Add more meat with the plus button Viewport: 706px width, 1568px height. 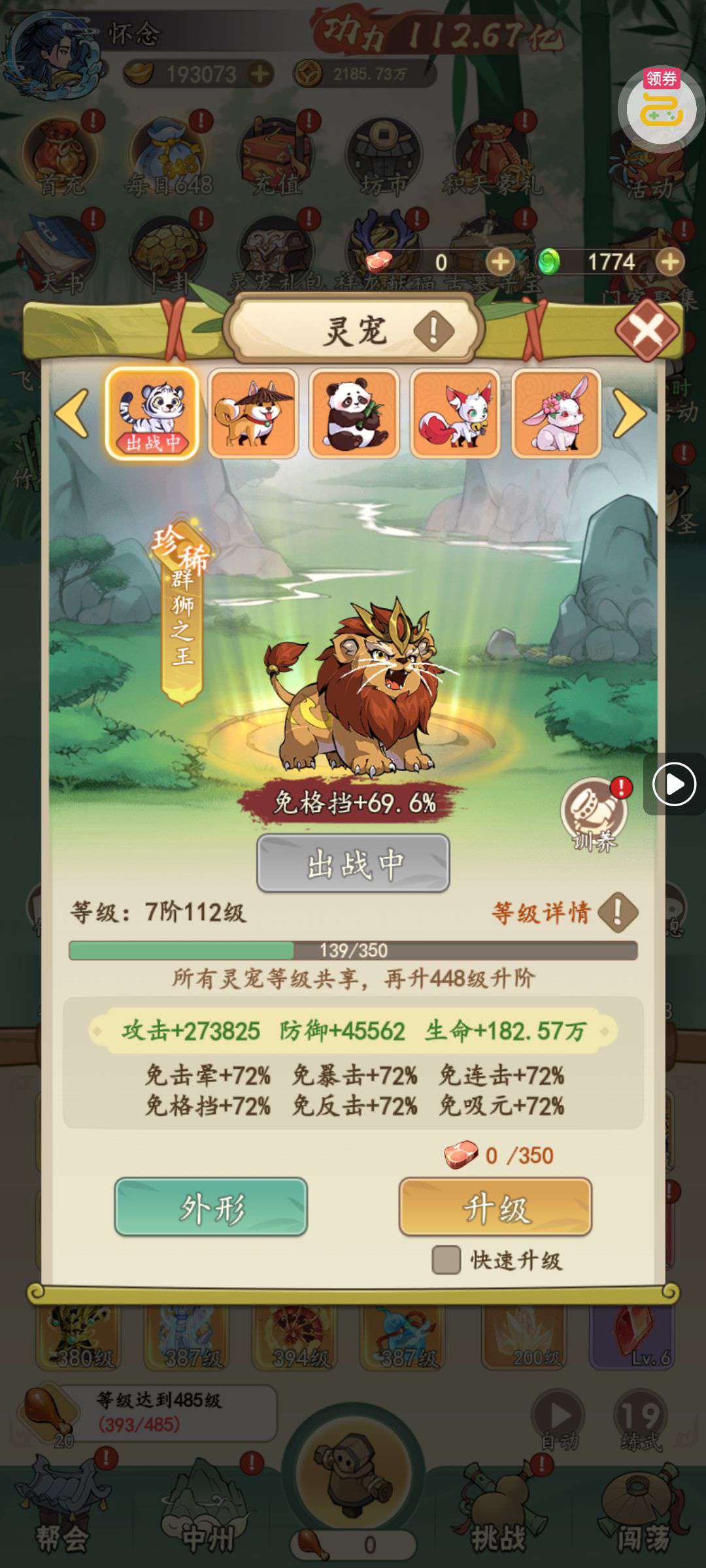pyautogui.click(x=500, y=263)
